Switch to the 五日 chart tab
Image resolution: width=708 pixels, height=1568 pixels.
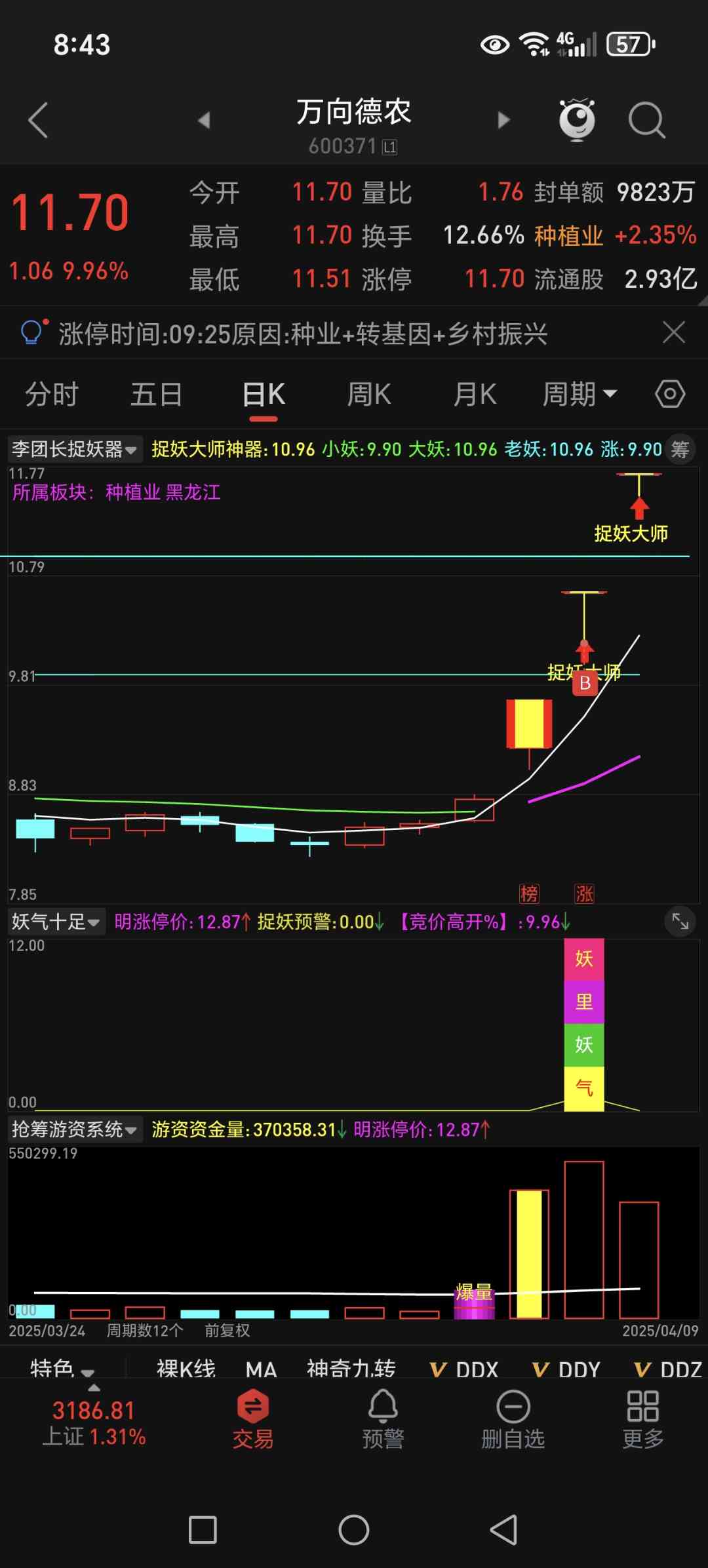pos(157,395)
